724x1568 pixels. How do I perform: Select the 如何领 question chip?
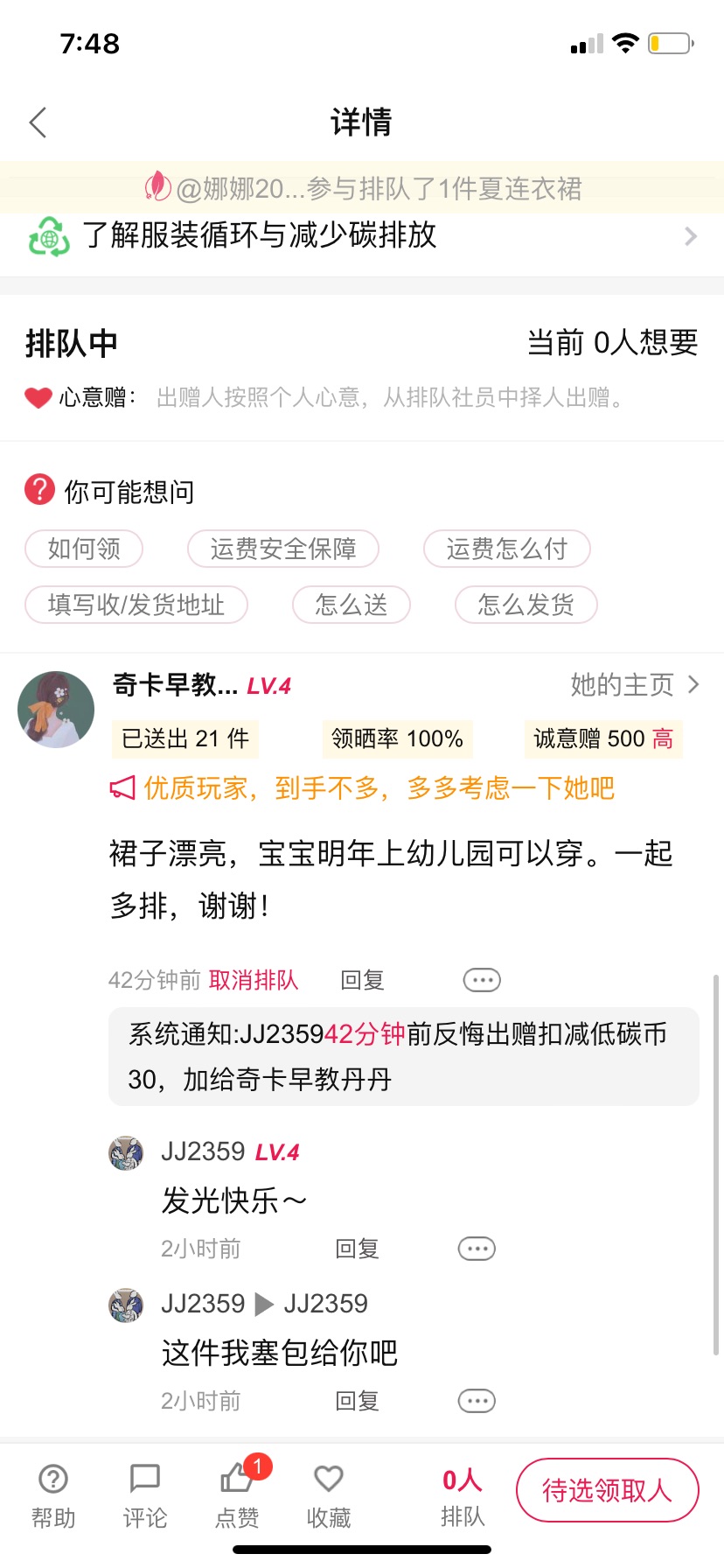point(84,549)
